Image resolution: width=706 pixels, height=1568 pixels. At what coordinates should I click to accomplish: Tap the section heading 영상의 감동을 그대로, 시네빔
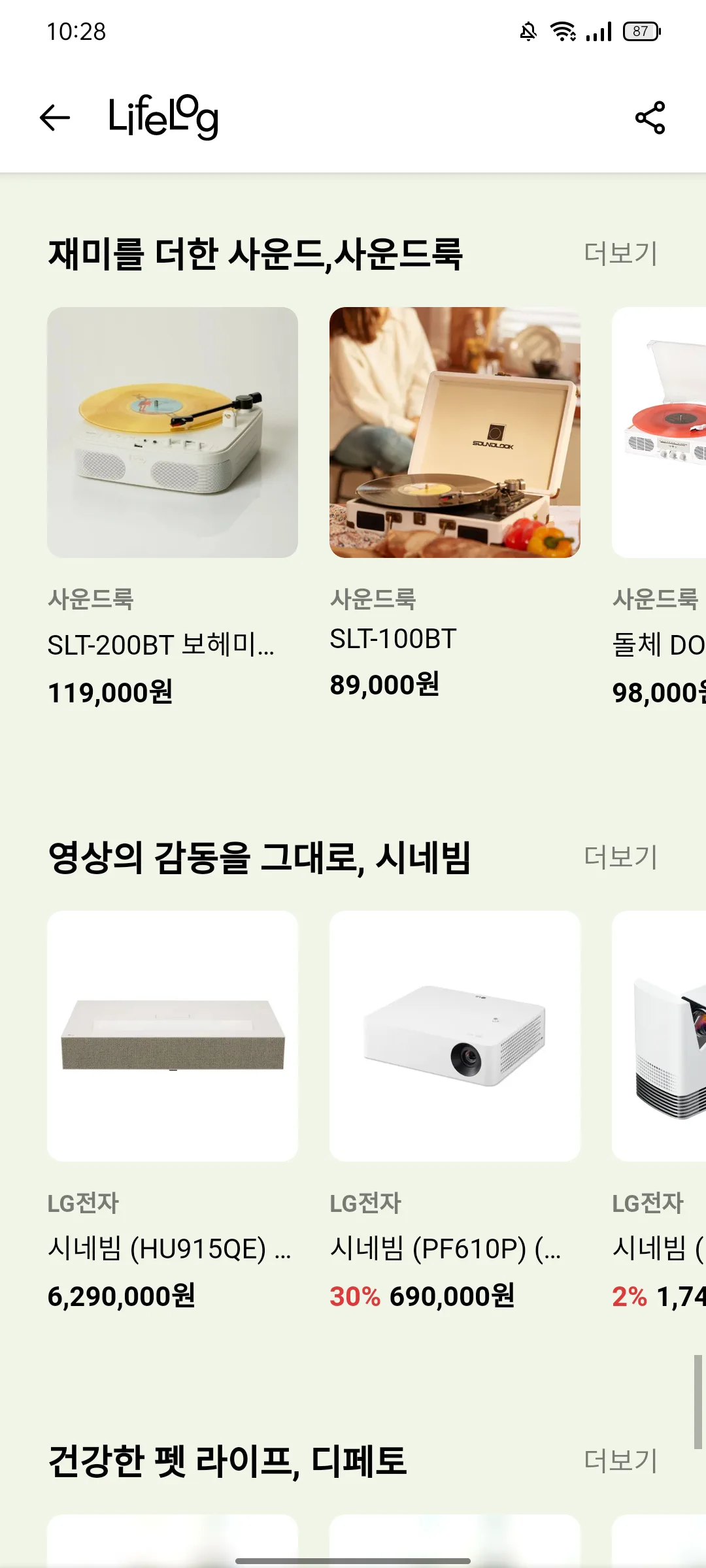tap(261, 856)
